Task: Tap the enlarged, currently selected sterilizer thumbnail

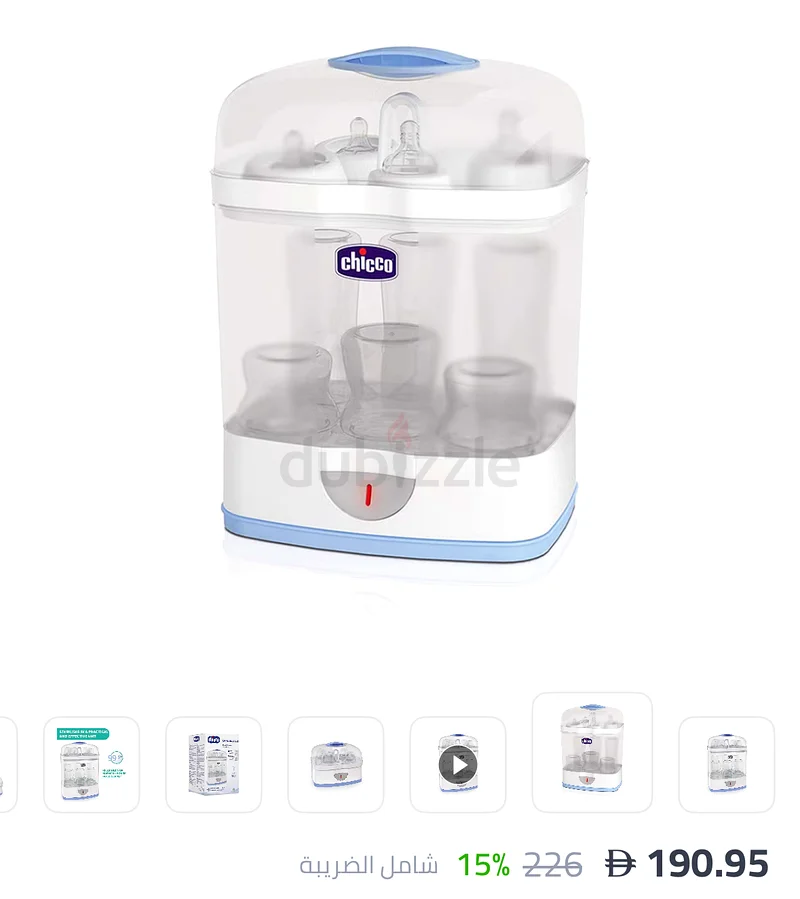Action: point(591,752)
